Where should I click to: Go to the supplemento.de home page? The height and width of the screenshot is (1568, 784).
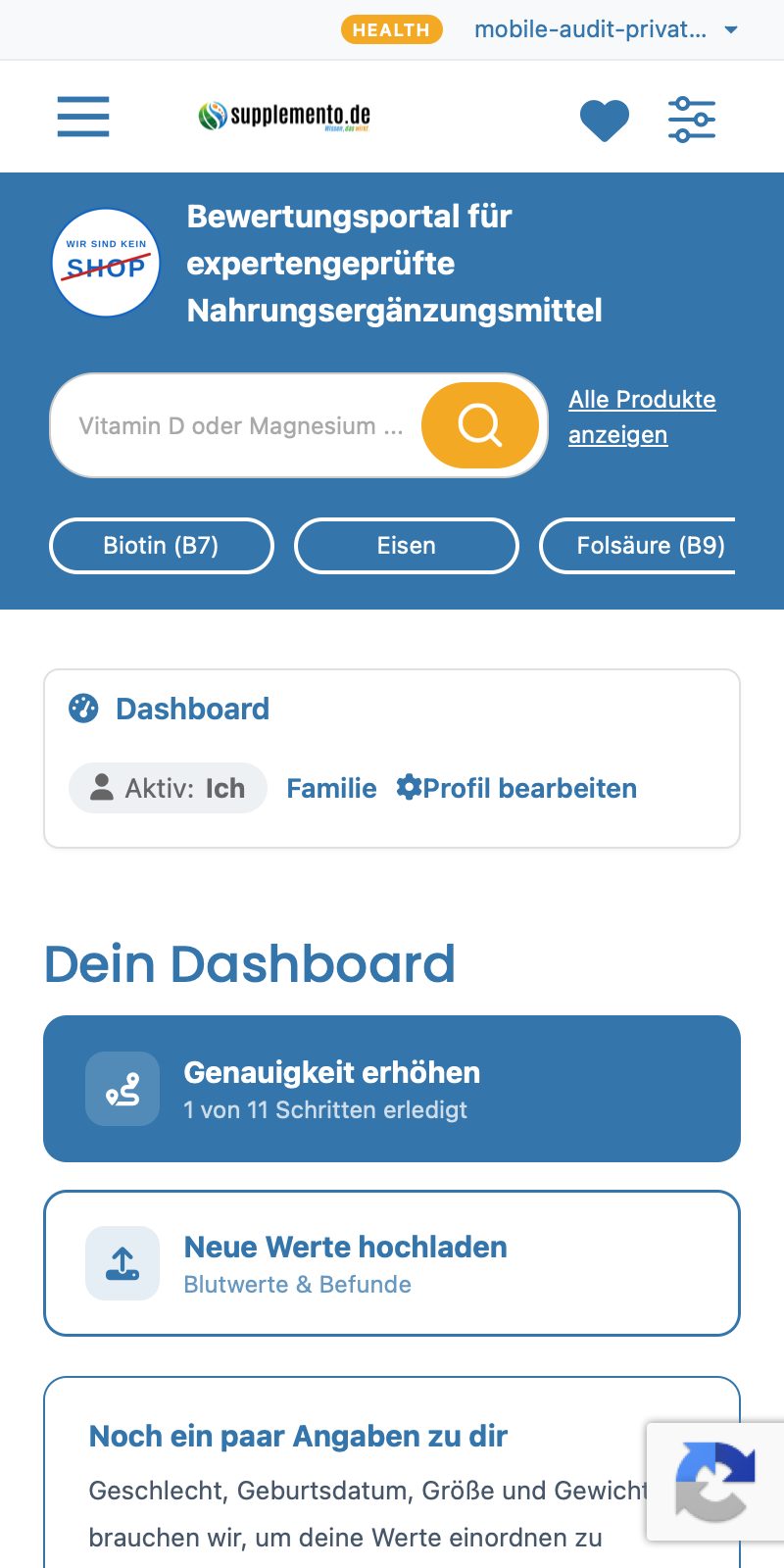click(284, 117)
